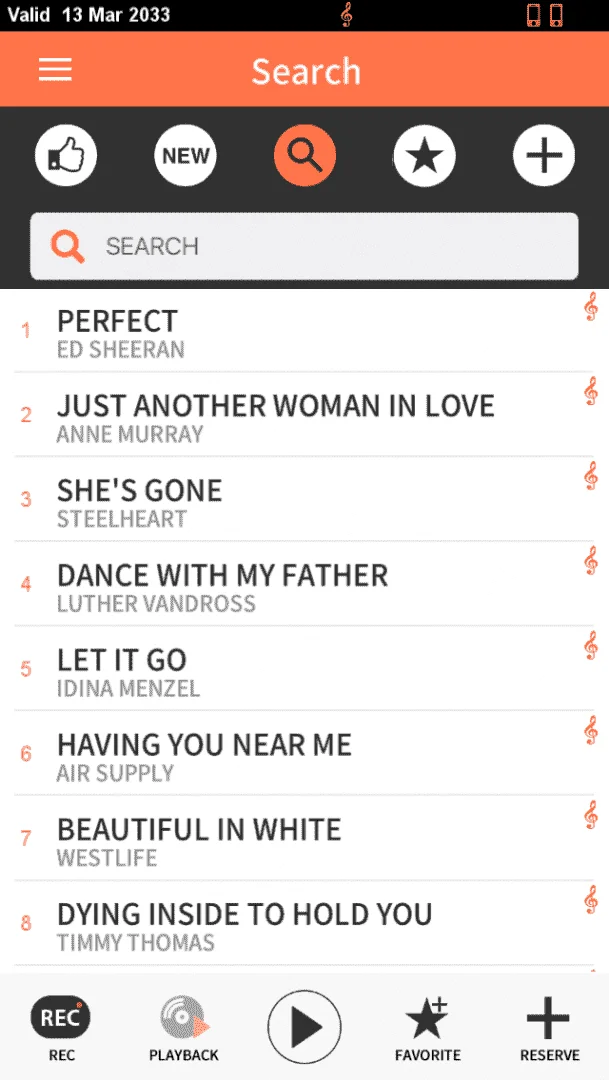Open the hamburger drawer menu

55,70
